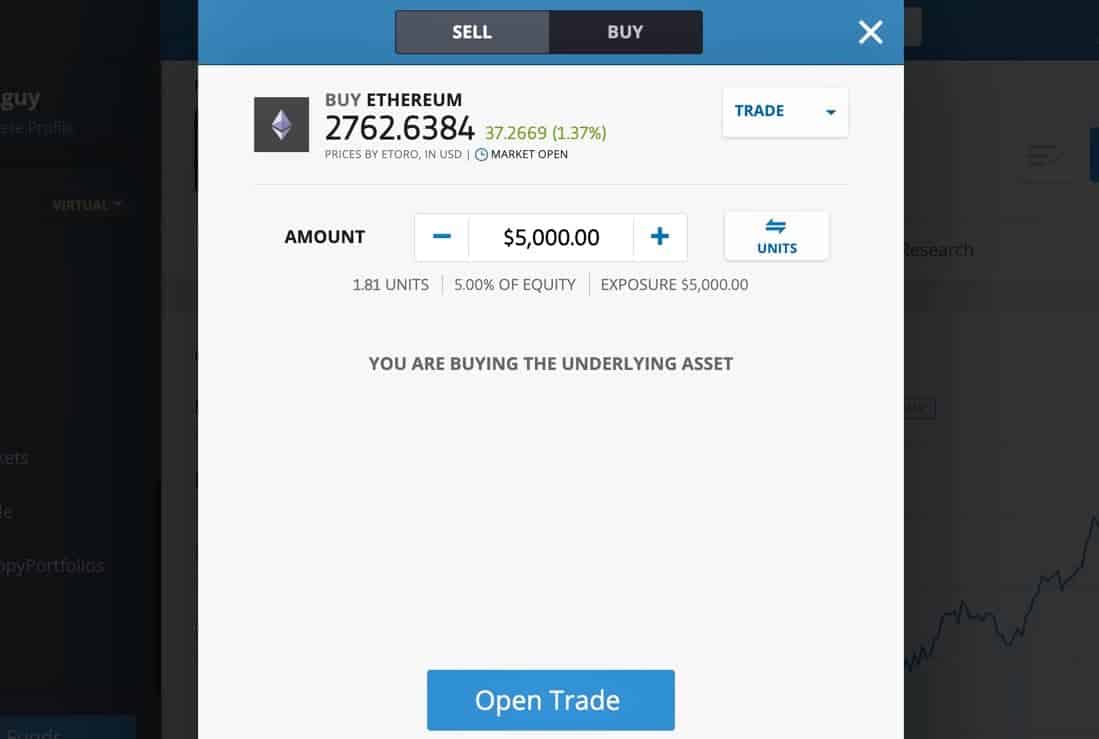Decrease the amount with minus button
The width and height of the screenshot is (1099, 739).
pyautogui.click(x=442, y=237)
